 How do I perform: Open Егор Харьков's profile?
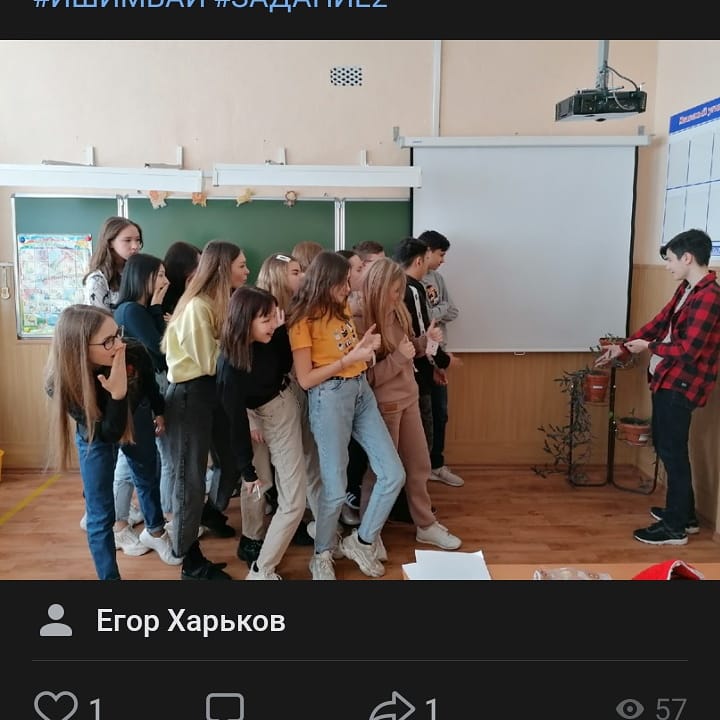point(190,621)
